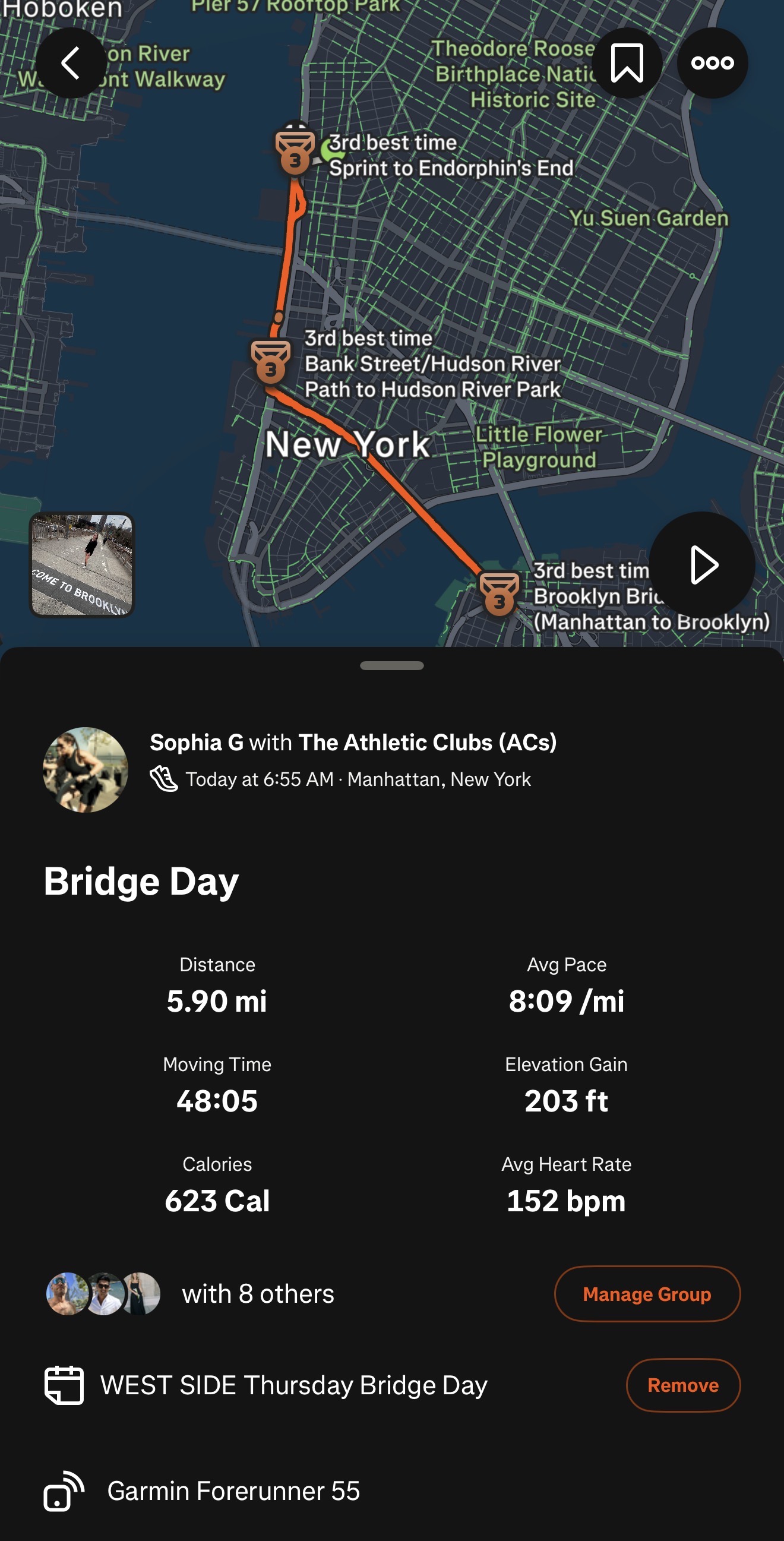Image resolution: width=784 pixels, height=1541 pixels.
Task: Open The Athletic Clubs (ACs) club
Action: point(427,743)
